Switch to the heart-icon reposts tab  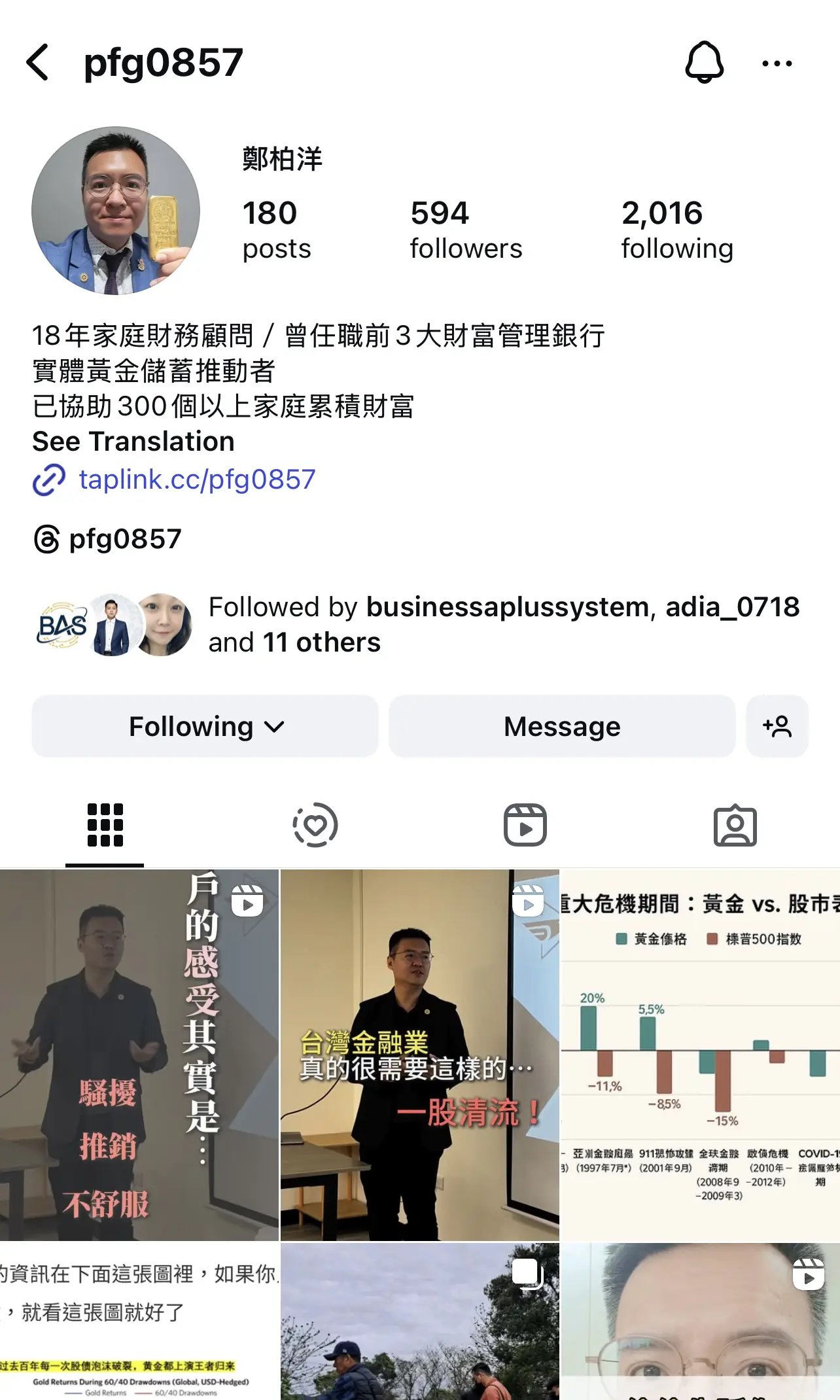tap(315, 825)
